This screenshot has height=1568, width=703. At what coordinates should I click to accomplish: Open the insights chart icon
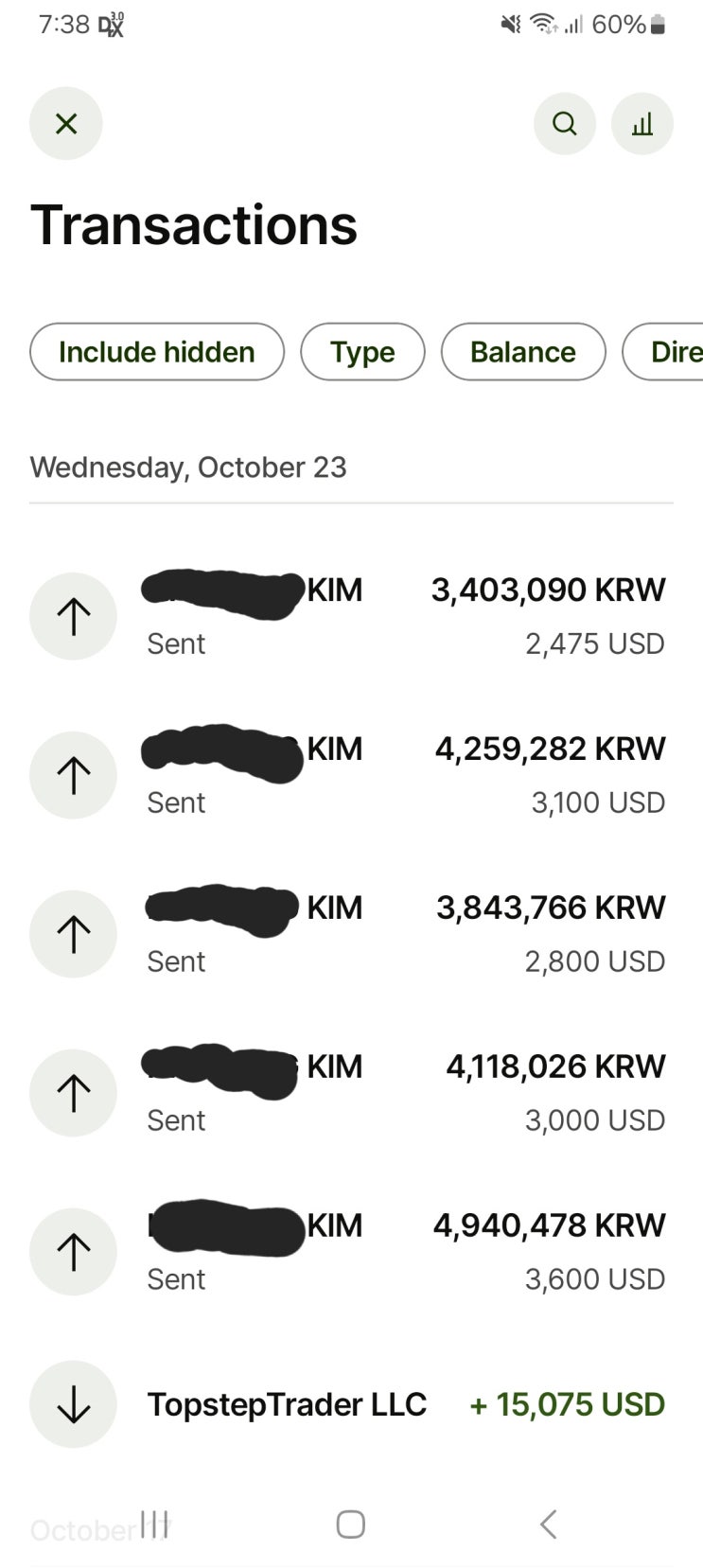tap(642, 123)
